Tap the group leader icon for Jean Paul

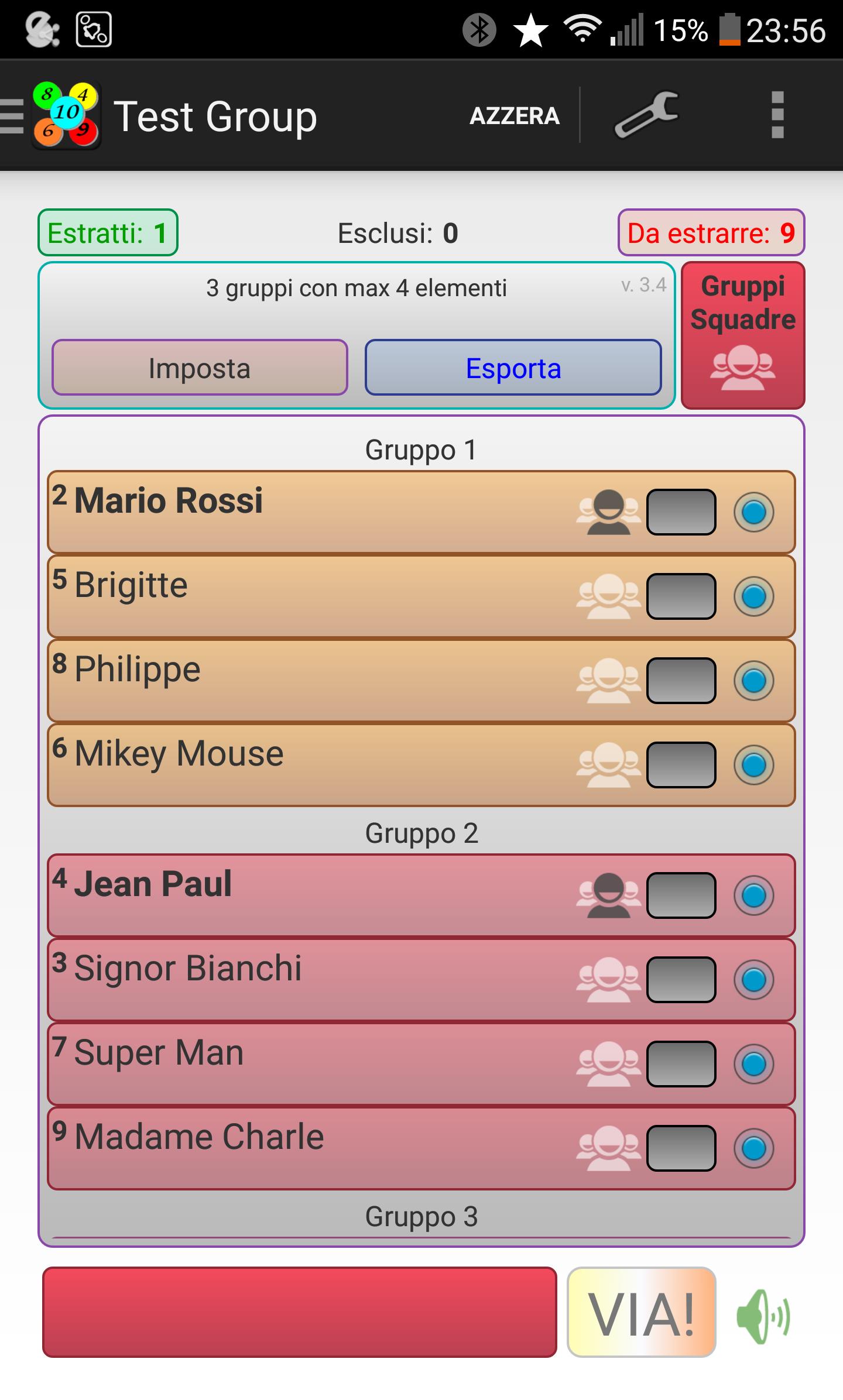pyautogui.click(x=608, y=895)
